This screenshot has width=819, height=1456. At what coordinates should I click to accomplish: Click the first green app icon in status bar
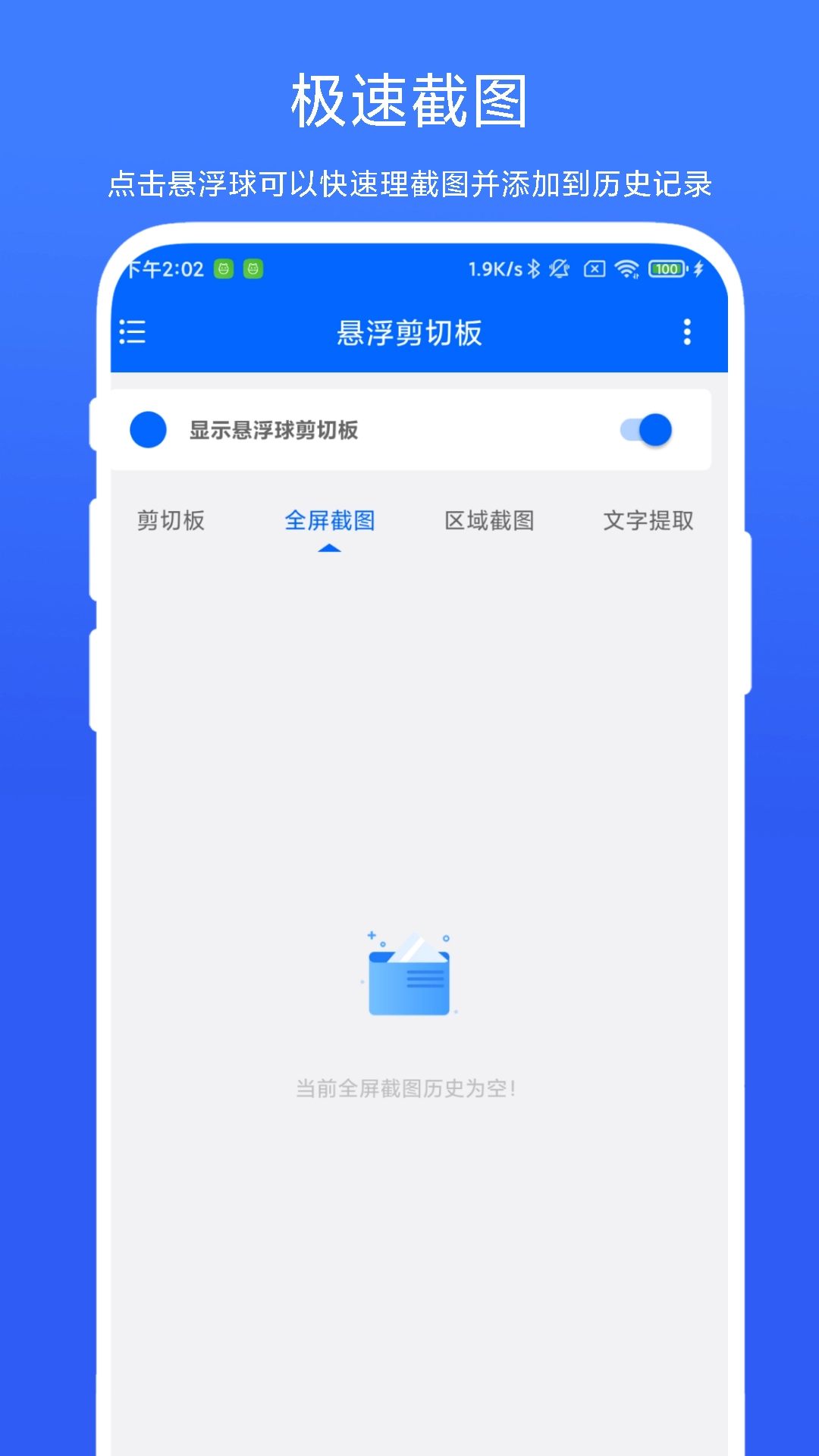tap(224, 269)
